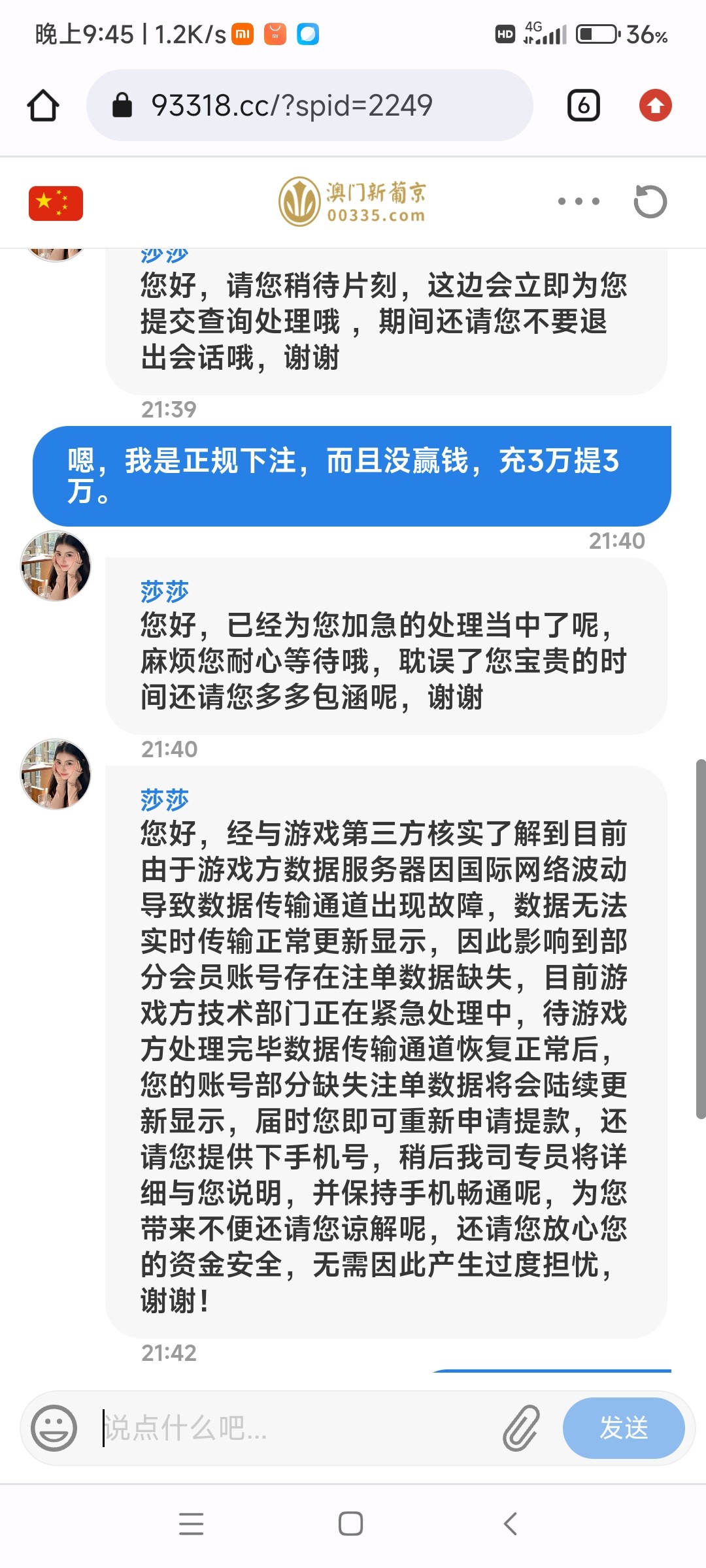
Task: Tap the red upload arrow icon
Action: [657, 105]
